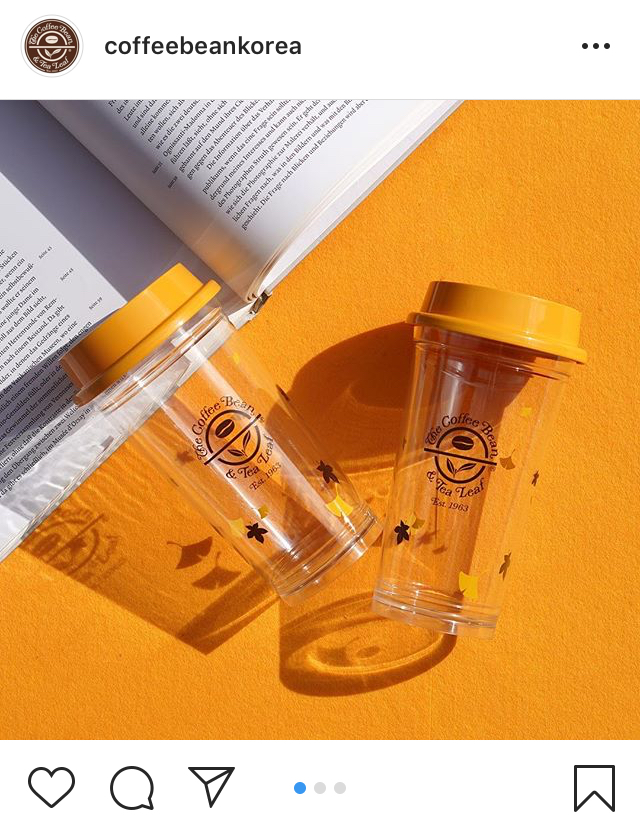This screenshot has height=825, width=640.
Task: Open coffeebeankorea profile picture
Action: (x=52, y=46)
